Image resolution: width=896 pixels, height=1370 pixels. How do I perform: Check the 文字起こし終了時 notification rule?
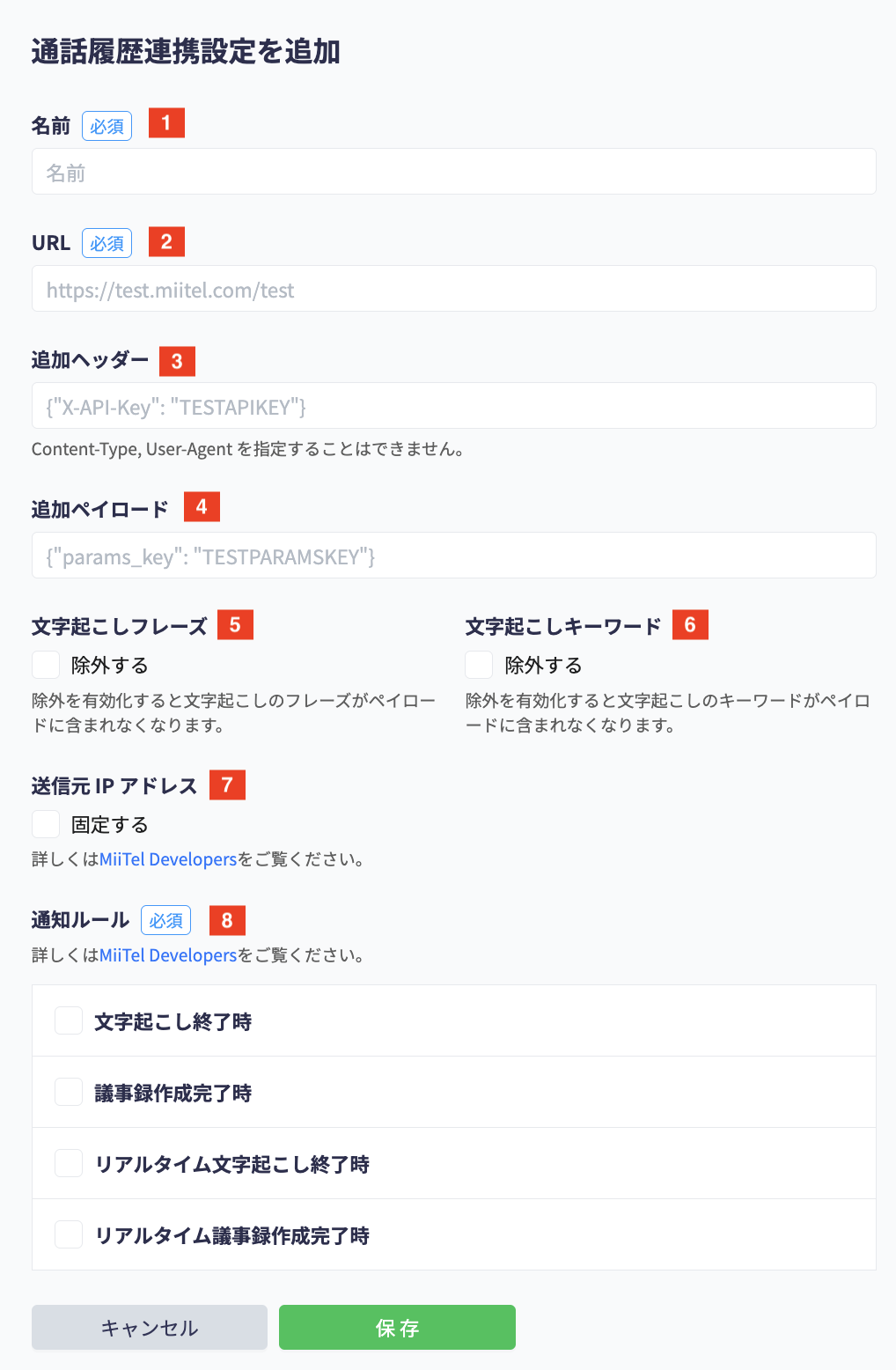(x=69, y=1021)
